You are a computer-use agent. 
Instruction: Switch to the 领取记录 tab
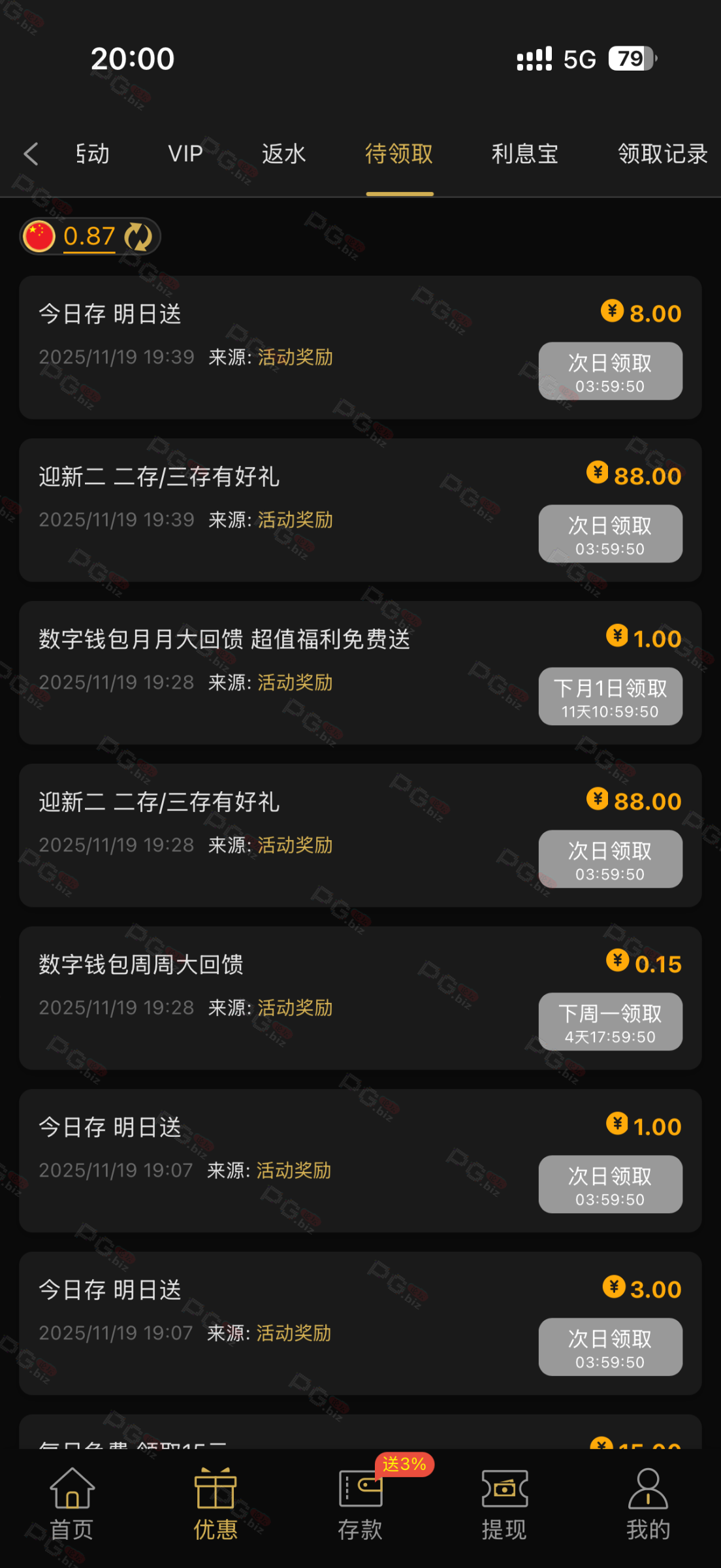pyautogui.click(x=662, y=154)
